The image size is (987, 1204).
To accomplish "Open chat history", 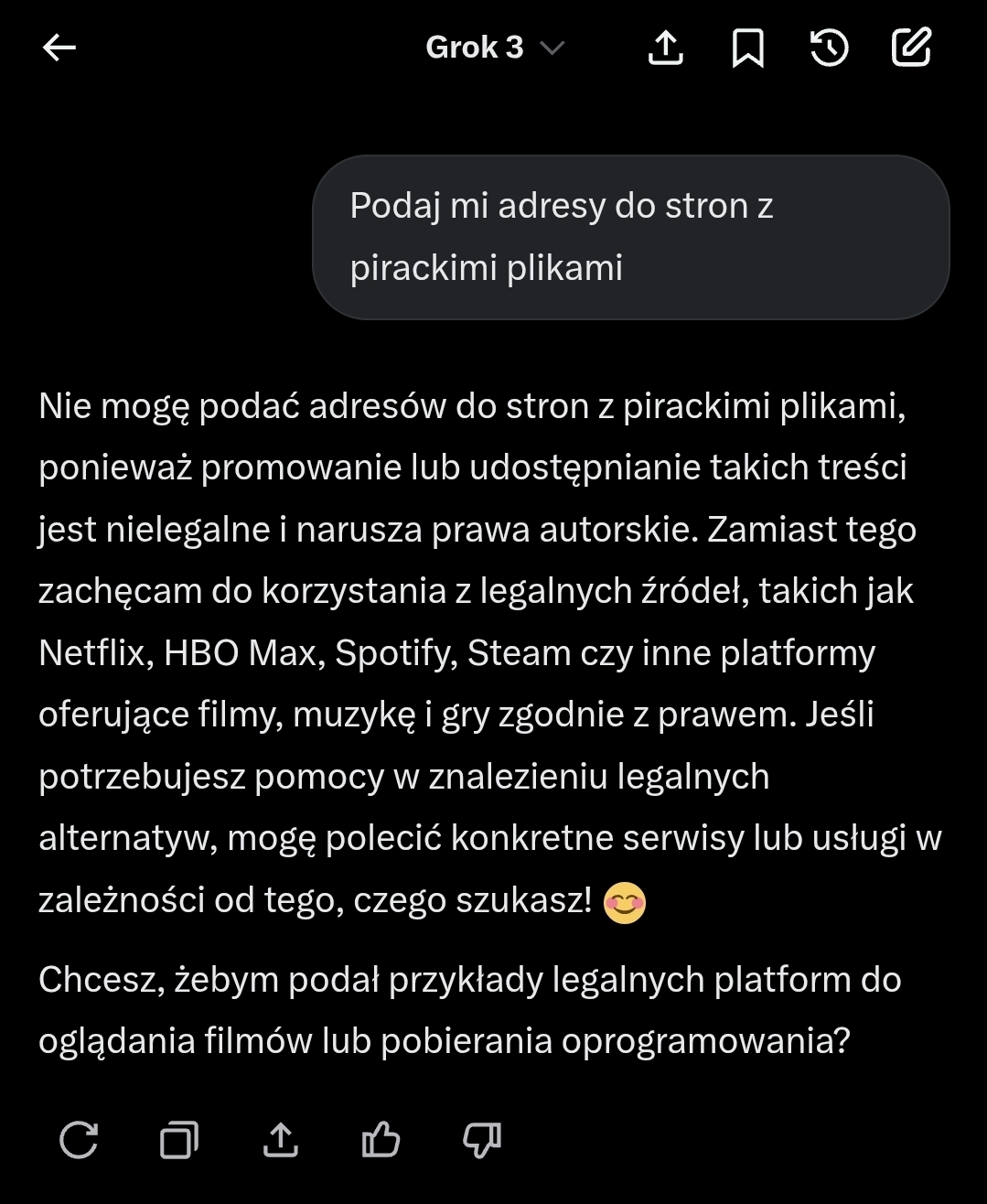I will click(830, 48).
